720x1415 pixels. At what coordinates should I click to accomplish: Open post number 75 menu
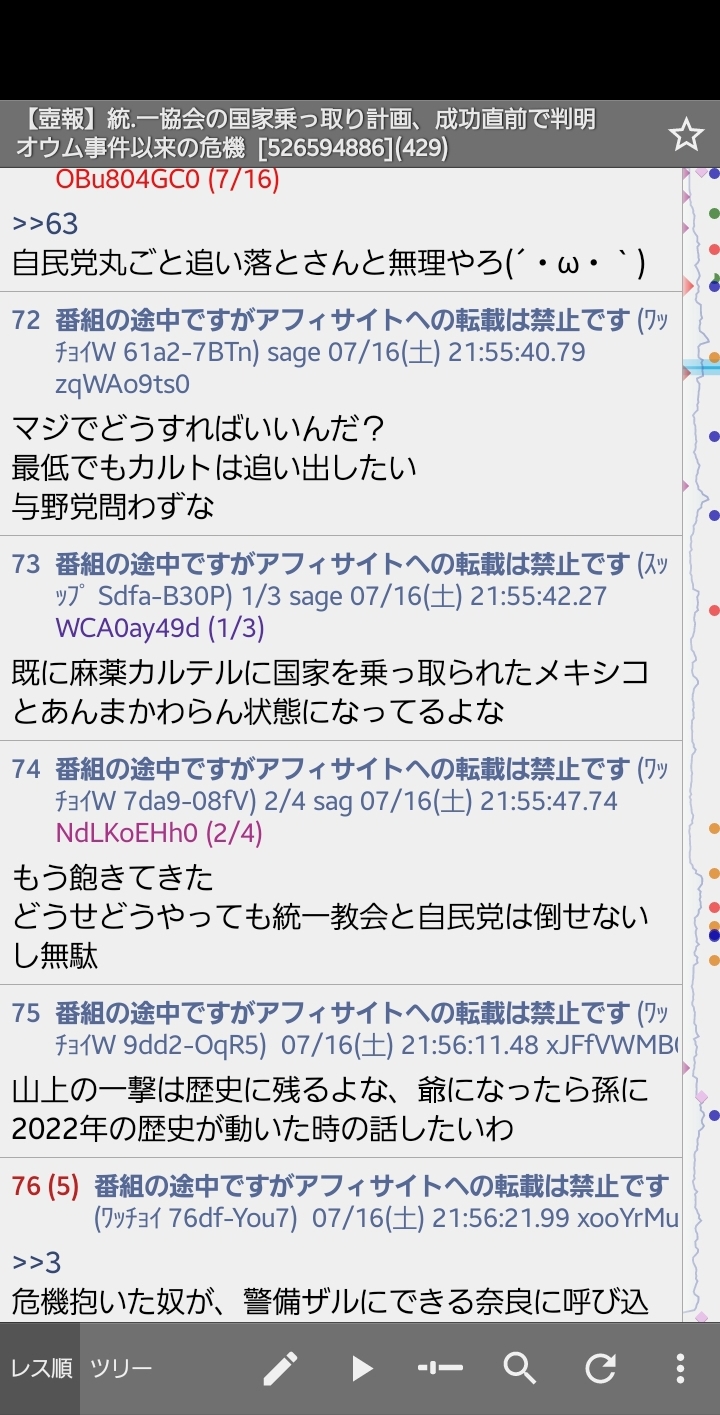click(26, 1013)
